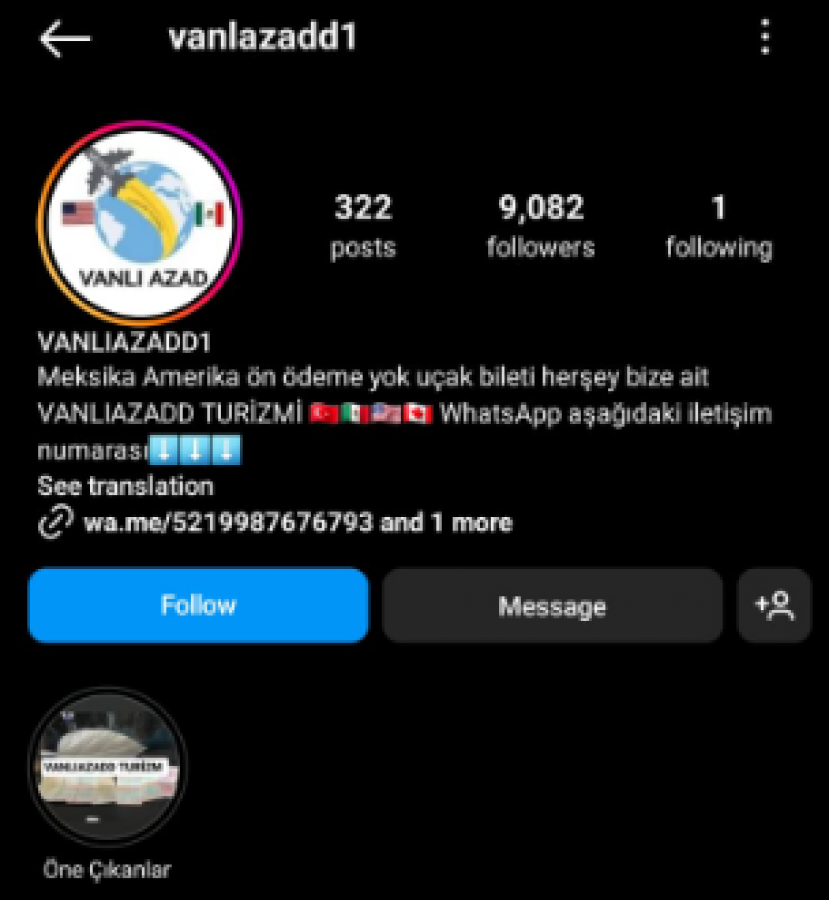Show the 9,082 followers list

pos(540,226)
